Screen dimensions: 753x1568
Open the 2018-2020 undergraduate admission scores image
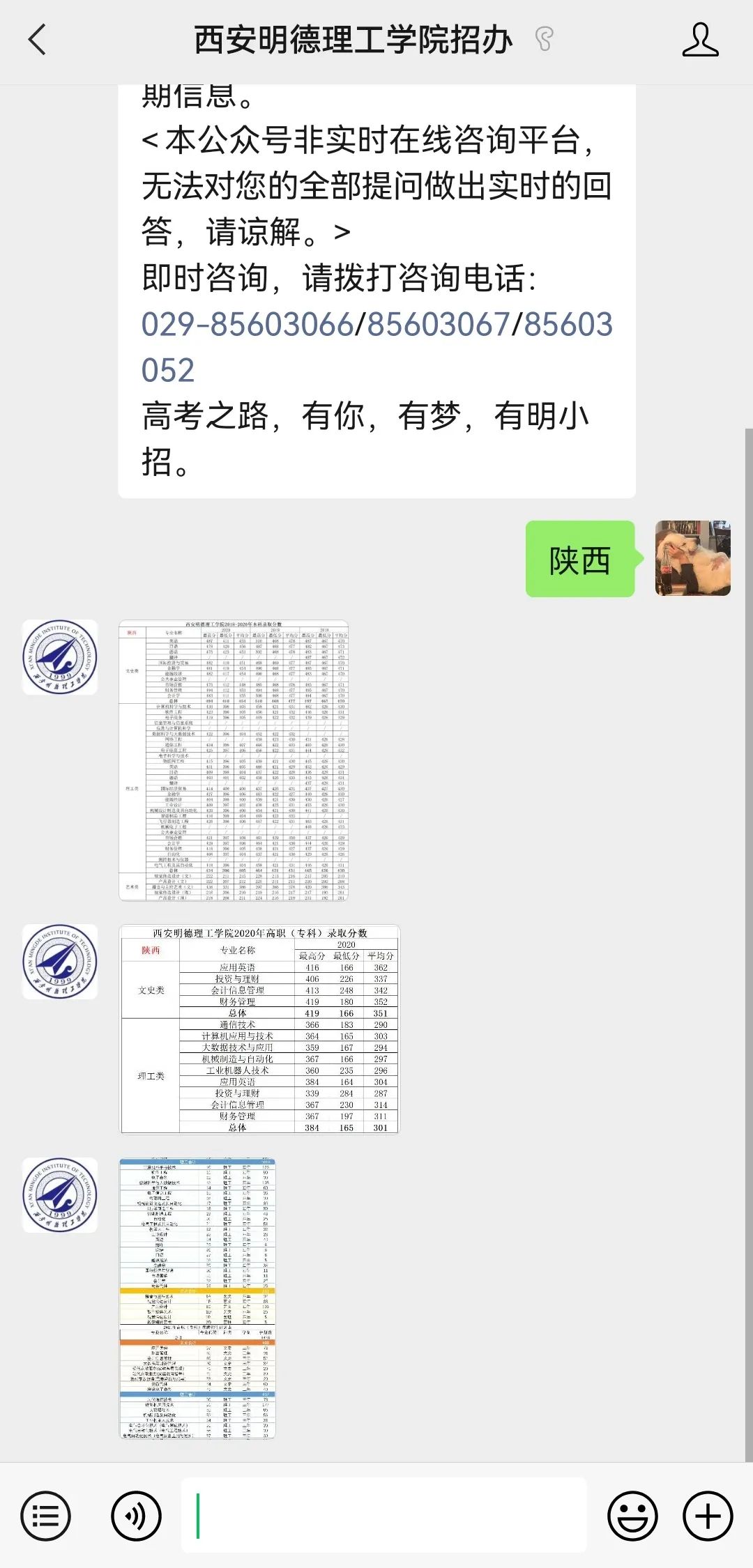234,760
